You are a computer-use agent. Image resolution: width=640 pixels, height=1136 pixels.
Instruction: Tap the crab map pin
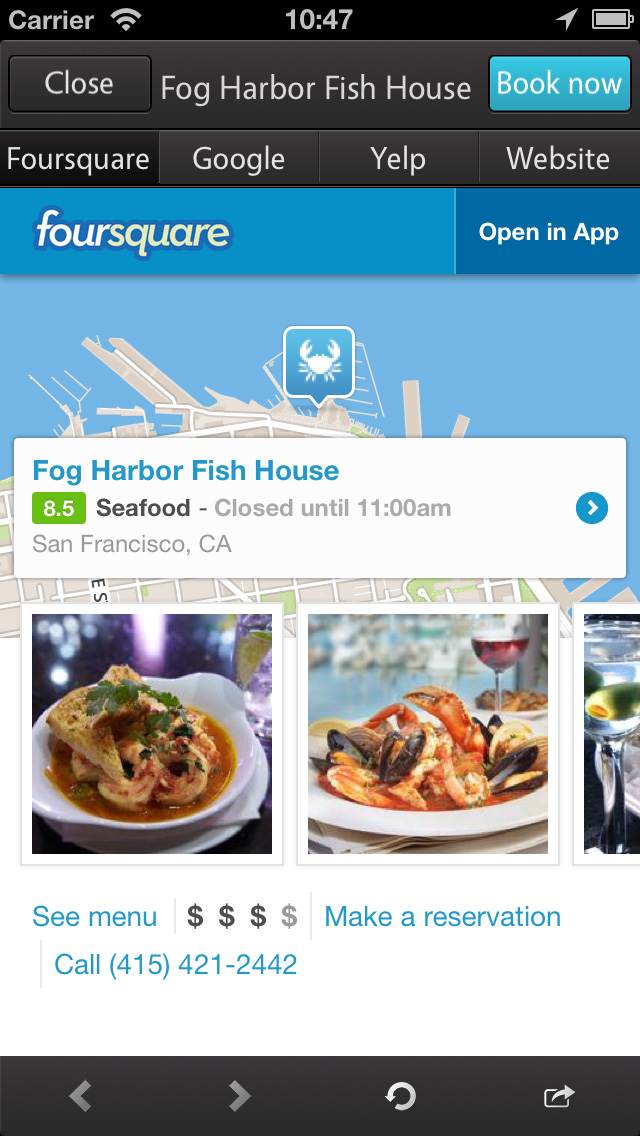coord(319,362)
